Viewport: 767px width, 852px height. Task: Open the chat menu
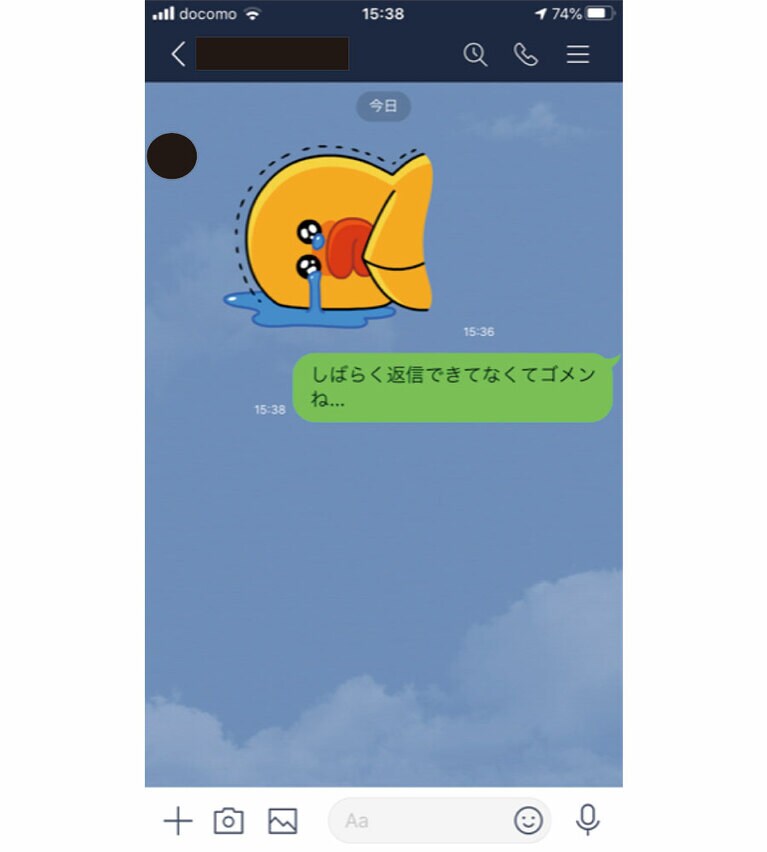578,54
